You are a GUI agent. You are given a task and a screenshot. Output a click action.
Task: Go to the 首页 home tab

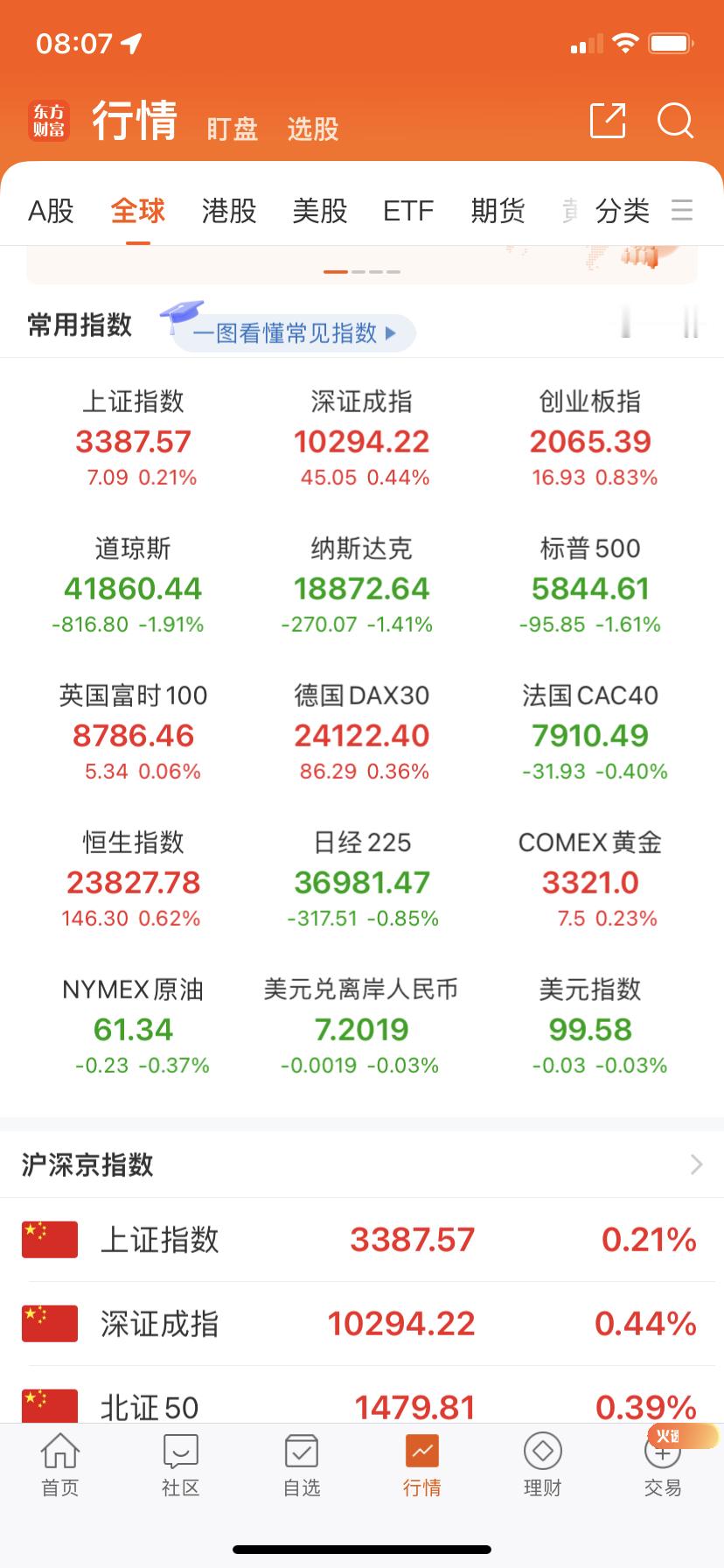(60, 1465)
